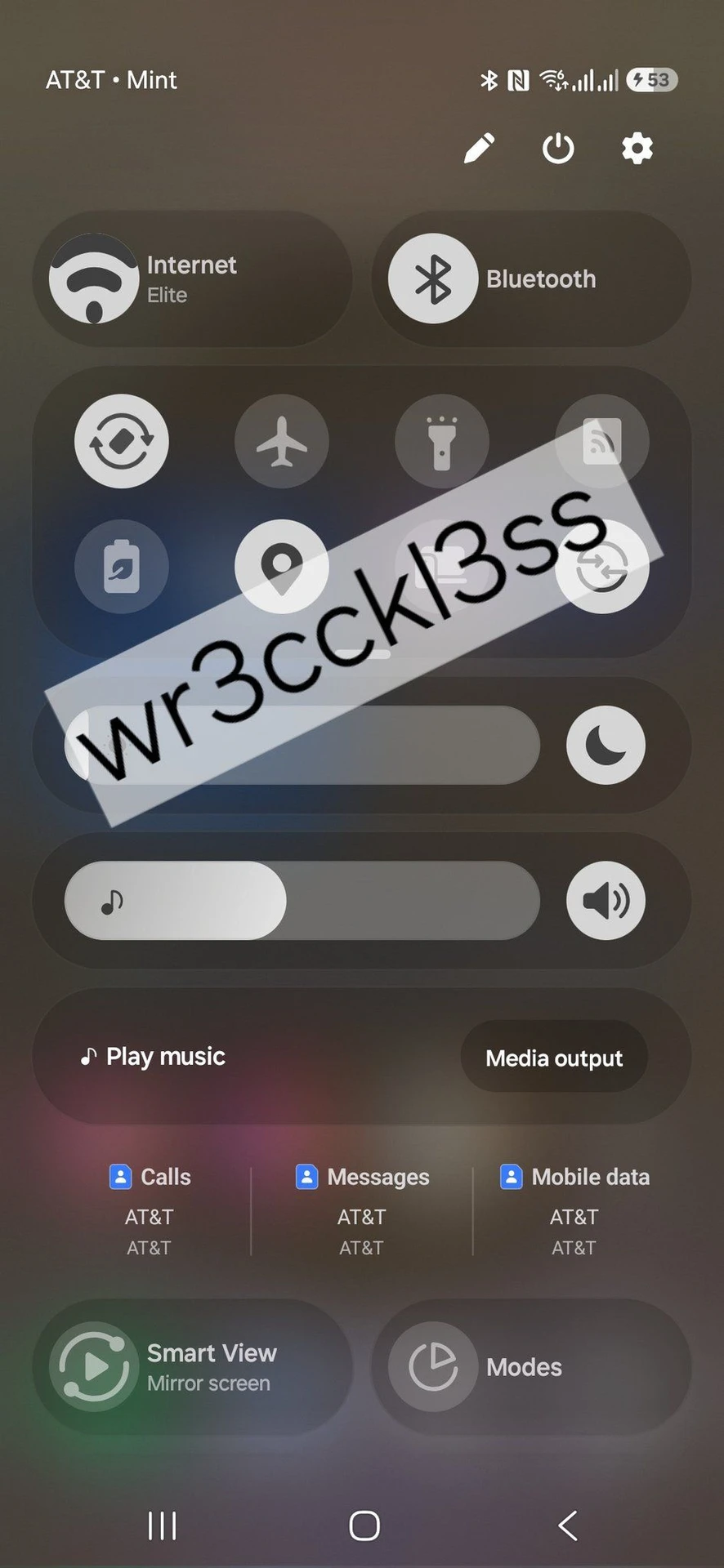
Task: Tap the media volume slider
Action: click(302, 901)
